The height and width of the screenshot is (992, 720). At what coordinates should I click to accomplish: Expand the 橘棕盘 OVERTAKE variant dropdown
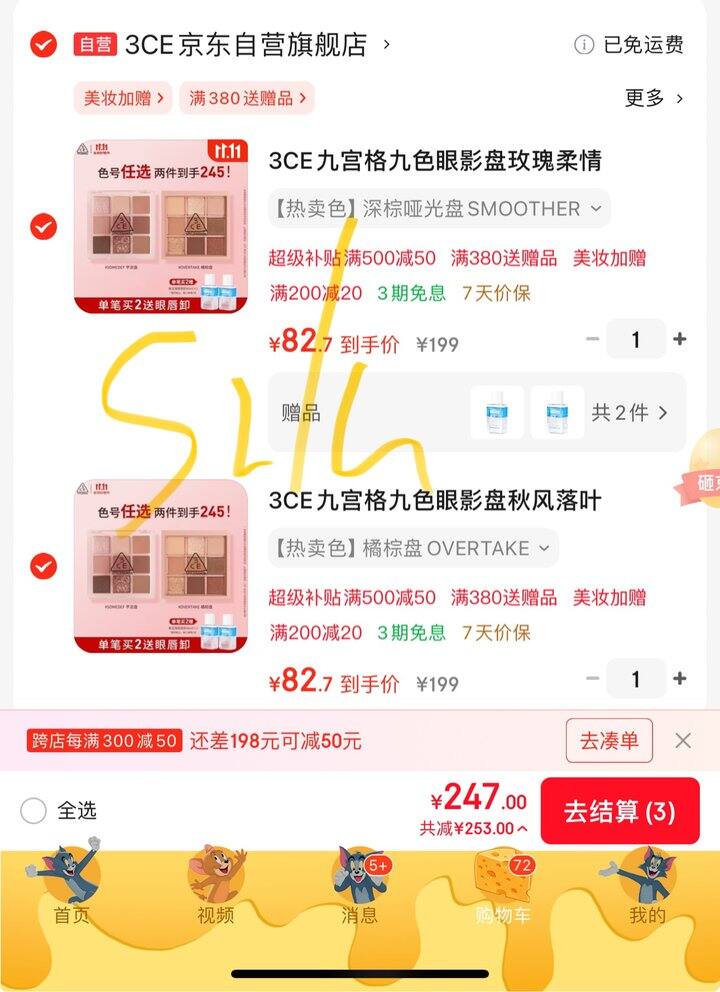(412, 548)
